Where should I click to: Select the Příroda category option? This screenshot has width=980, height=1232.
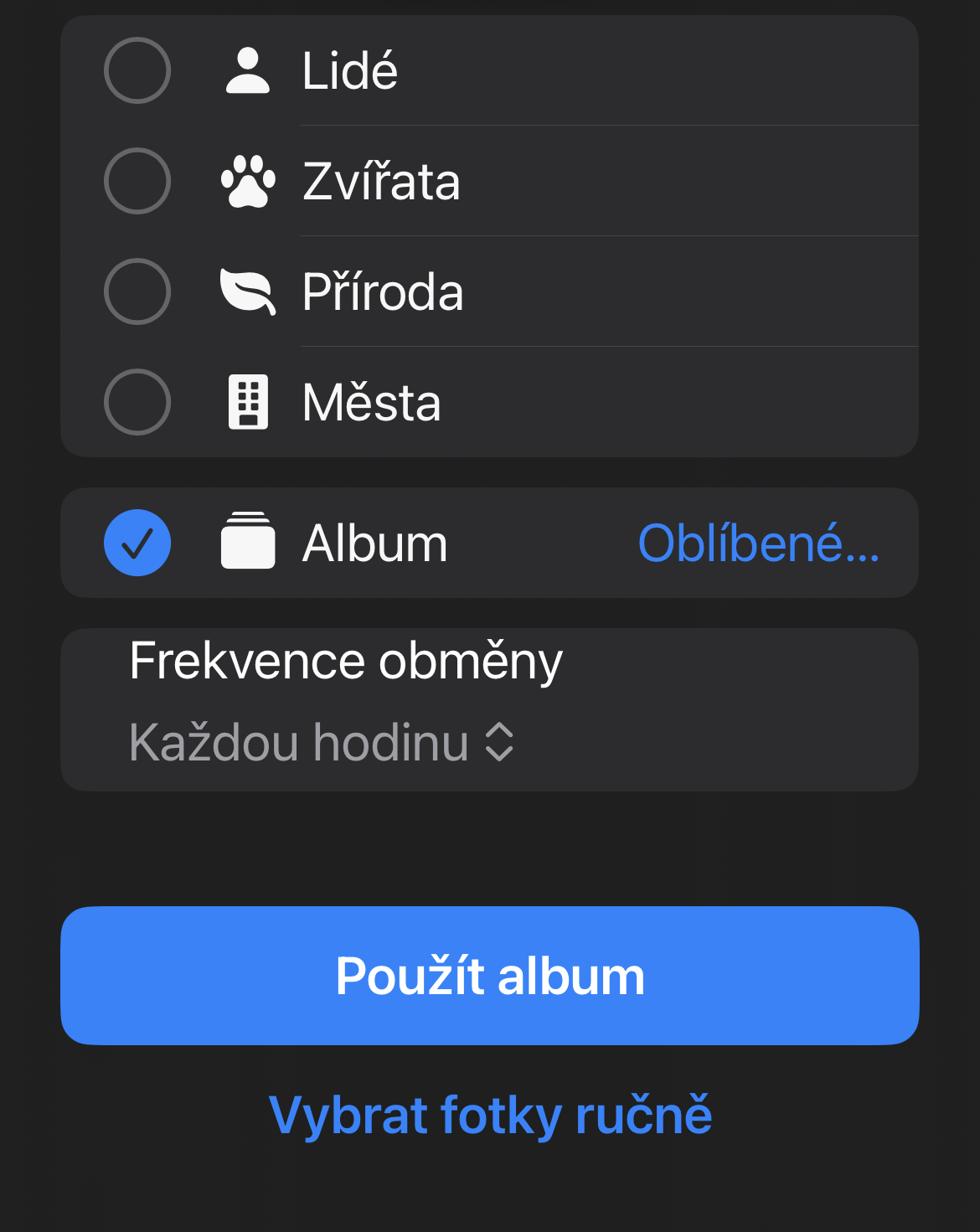tap(137, 291)
